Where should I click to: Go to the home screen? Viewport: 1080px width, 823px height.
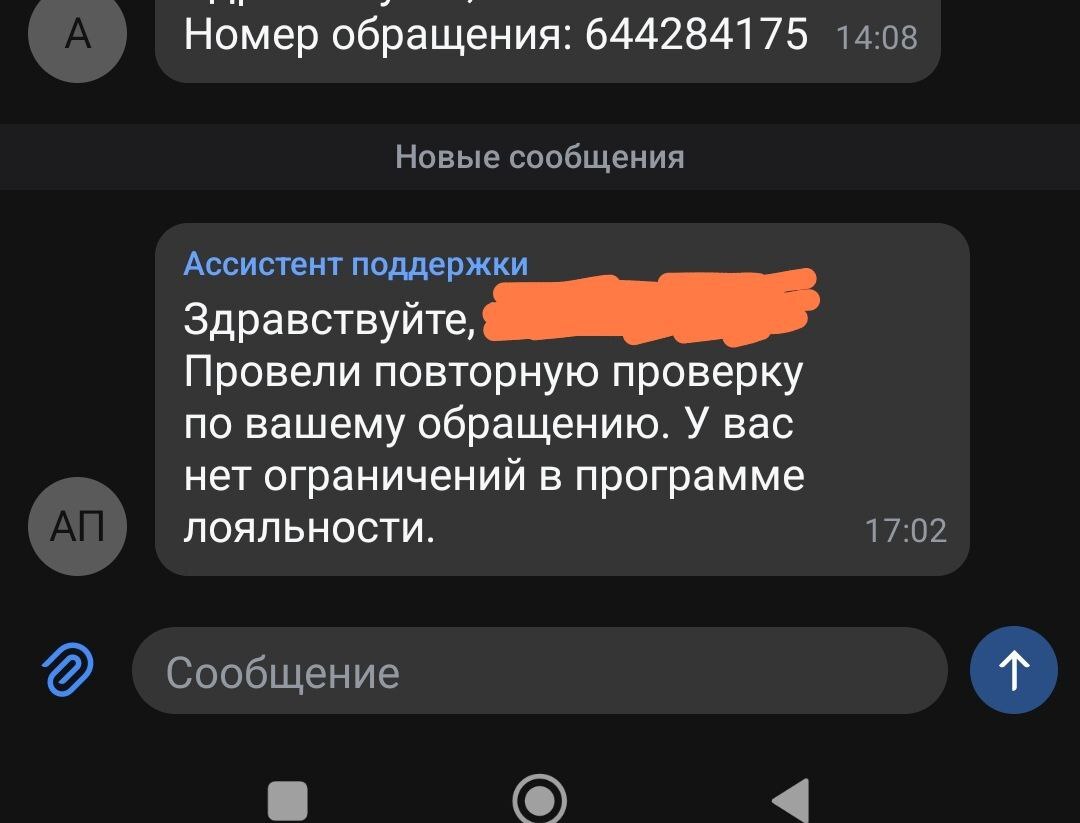click(x=540, y=800)
